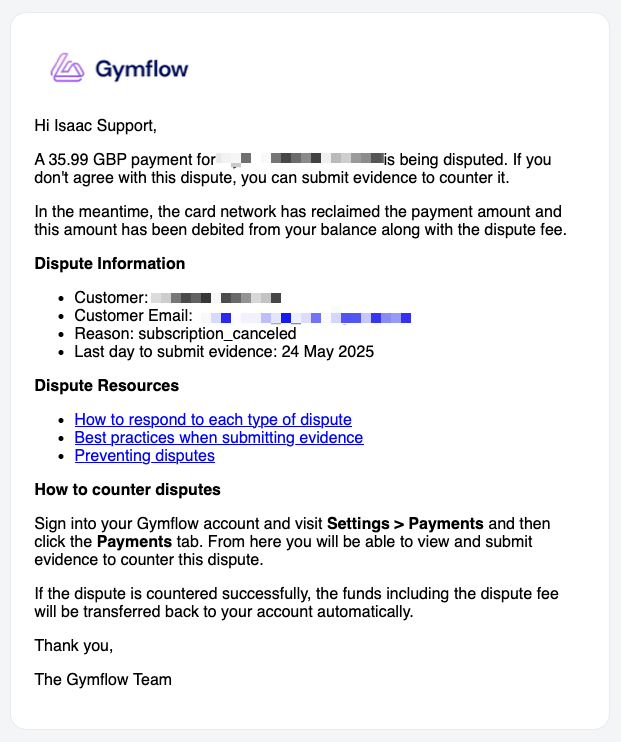Open How to respond to each dispute type
The image size is (621, 742).
(213, 420)
